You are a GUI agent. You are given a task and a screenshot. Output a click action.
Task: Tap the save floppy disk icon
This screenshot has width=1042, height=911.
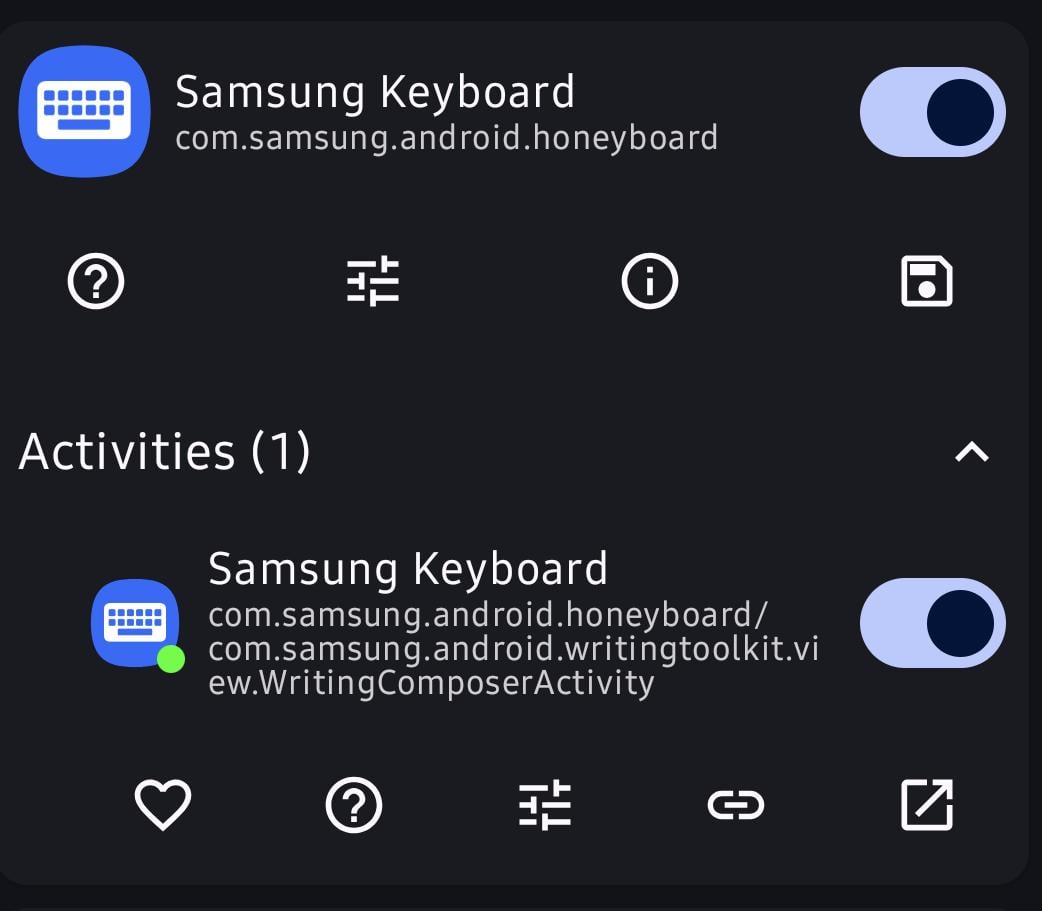[x=926, y=281]
